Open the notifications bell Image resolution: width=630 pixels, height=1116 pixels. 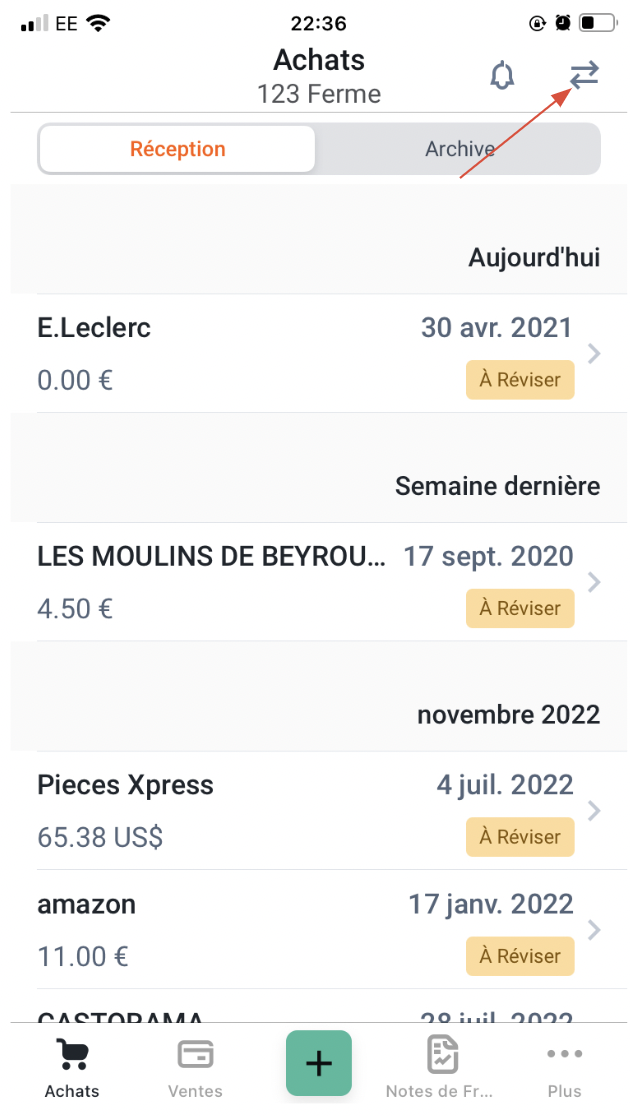(x=503, y=75)
